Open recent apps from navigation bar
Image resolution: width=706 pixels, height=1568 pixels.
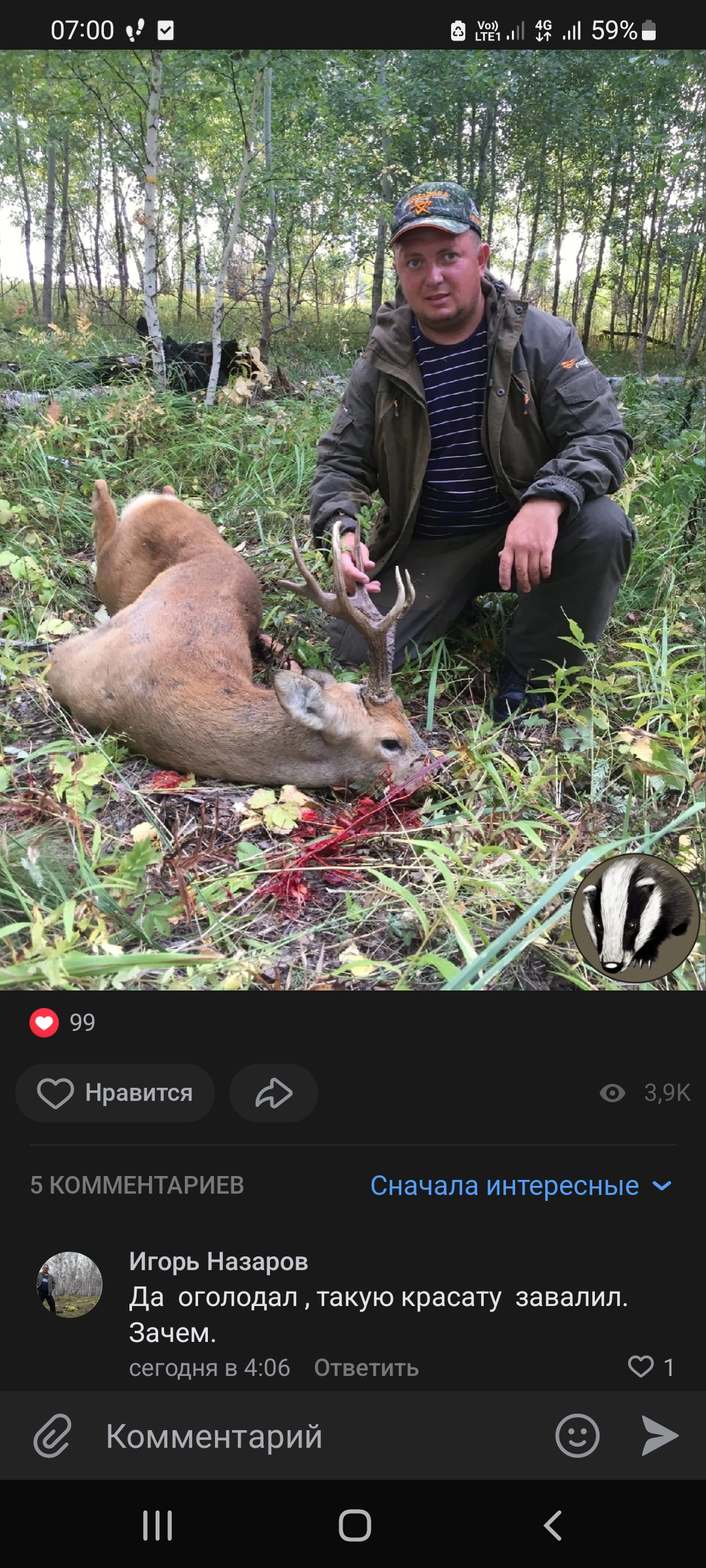[158, 1526]
